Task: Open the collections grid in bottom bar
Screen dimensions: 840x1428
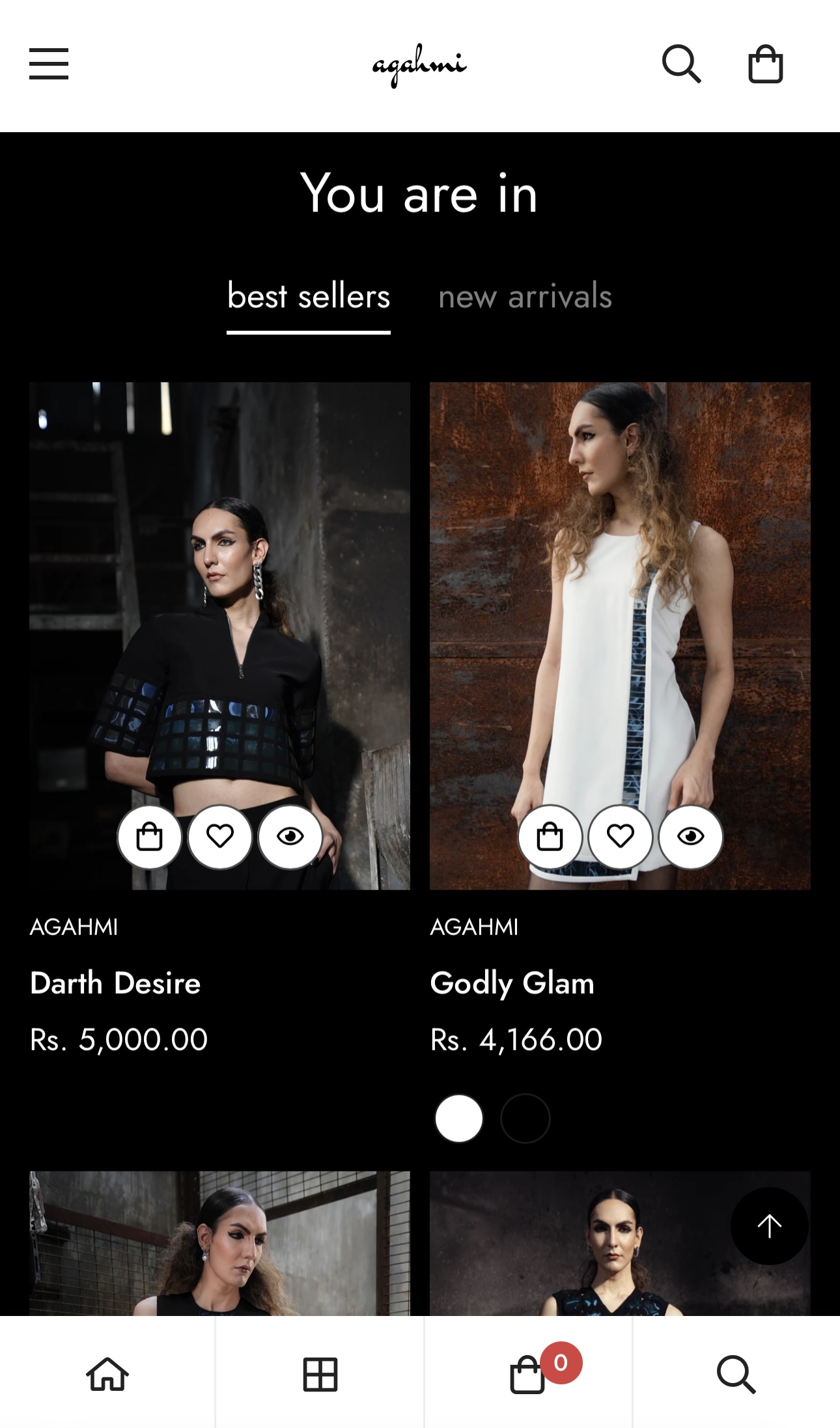Action: pos(320,1374)
